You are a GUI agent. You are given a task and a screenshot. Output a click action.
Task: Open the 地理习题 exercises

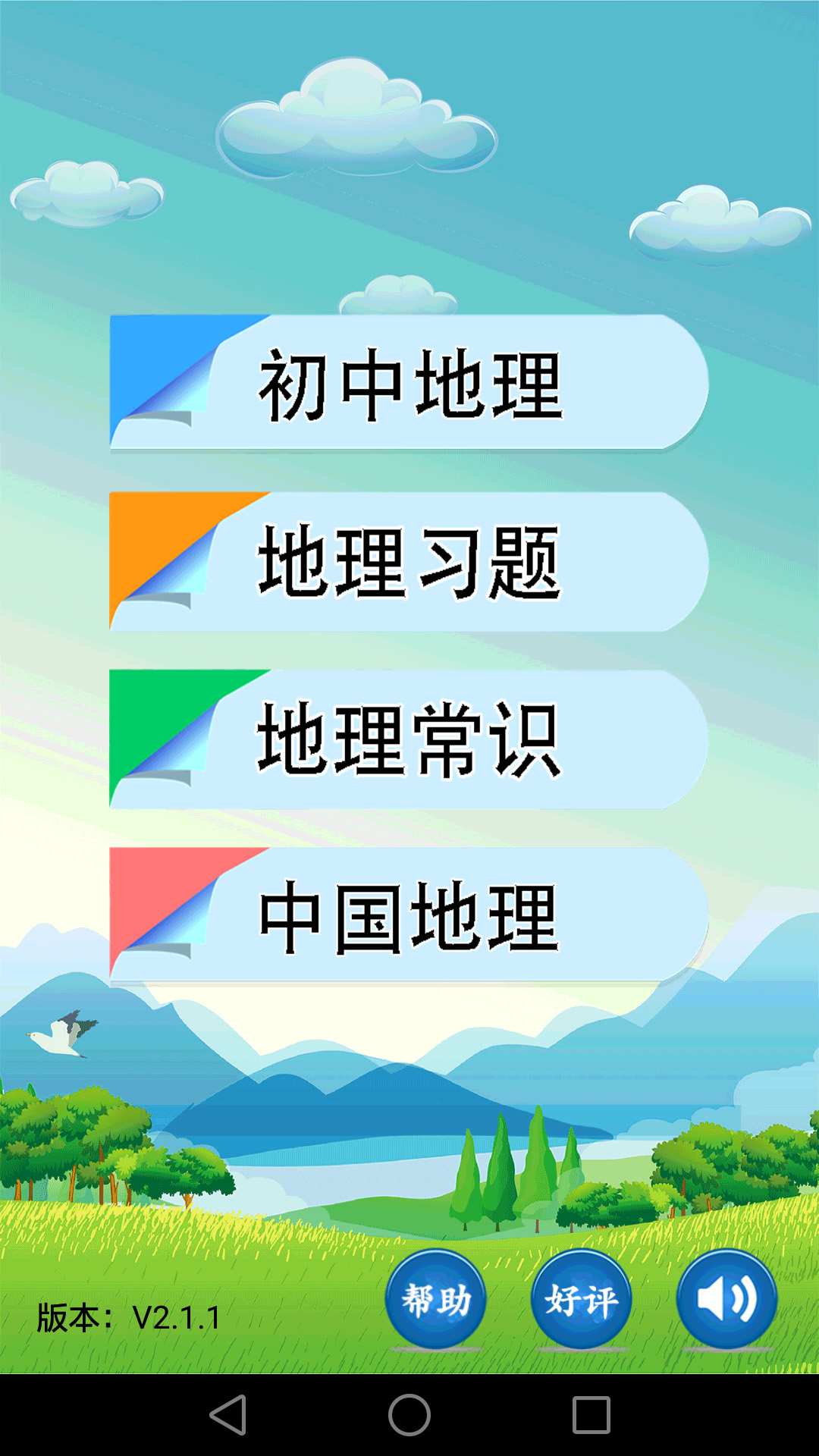coord(409,562)
